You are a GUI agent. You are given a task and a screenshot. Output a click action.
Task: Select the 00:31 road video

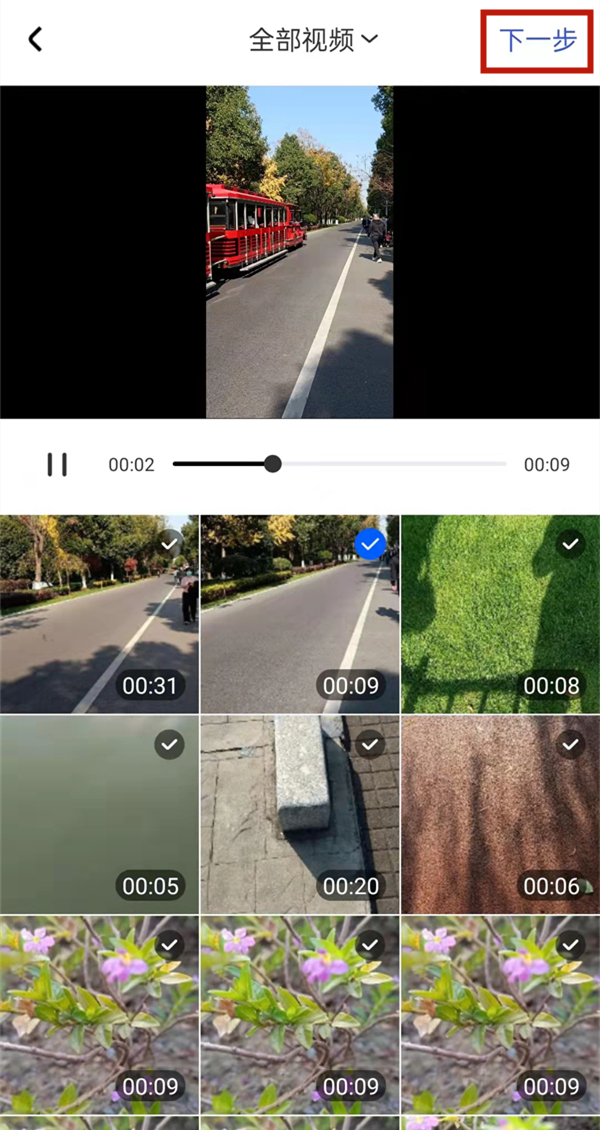pos(170,545)
